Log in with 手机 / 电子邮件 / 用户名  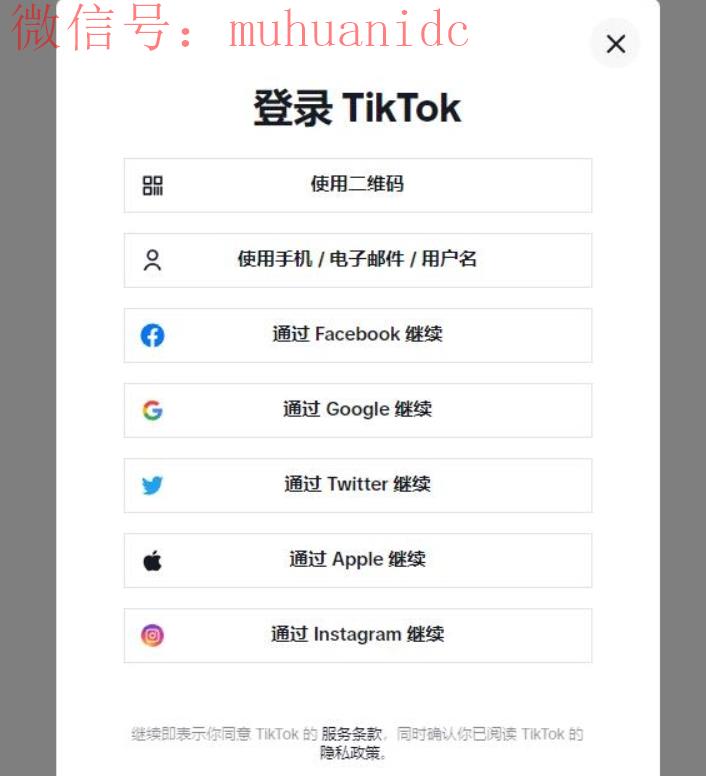tap(357, 260)
